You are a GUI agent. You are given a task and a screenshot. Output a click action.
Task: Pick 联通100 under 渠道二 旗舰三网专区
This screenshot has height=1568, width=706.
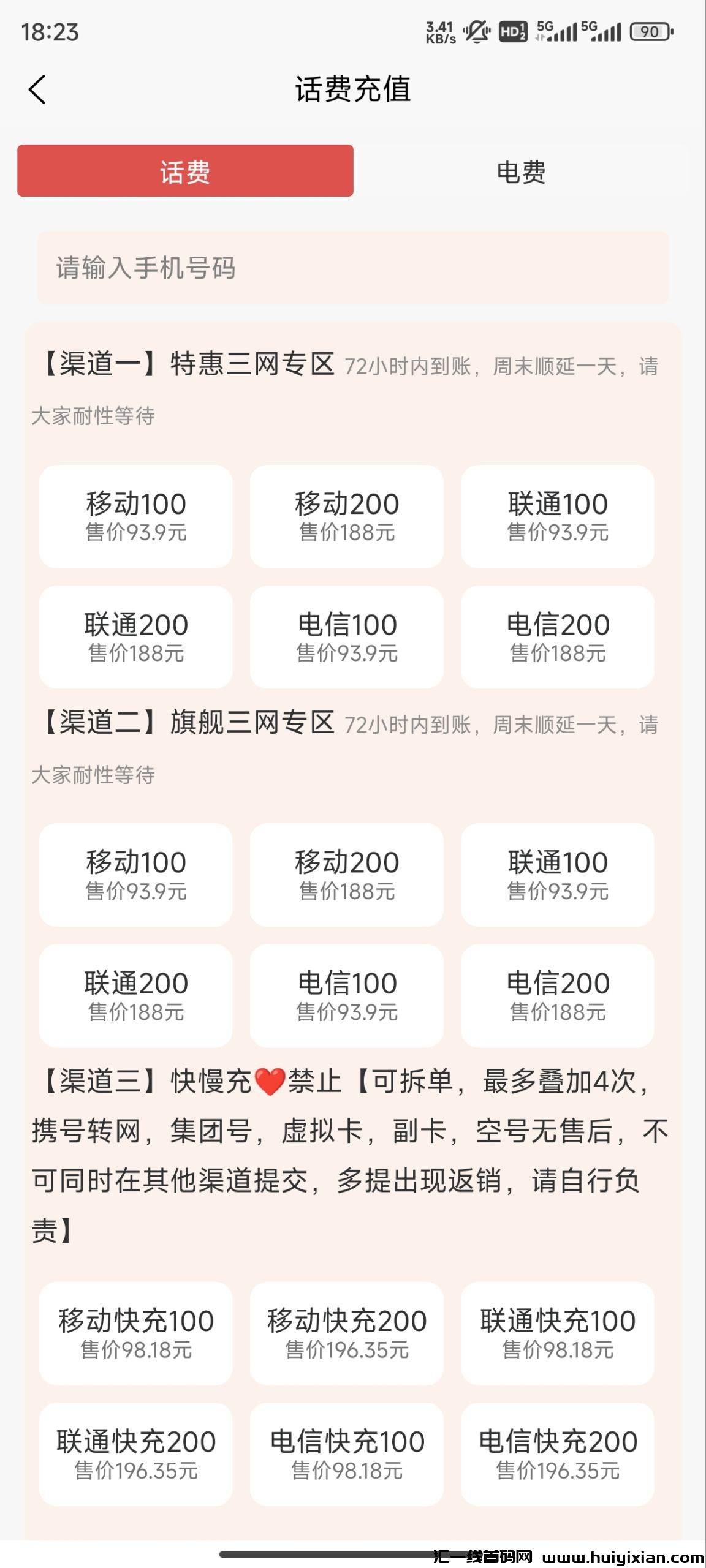pyautogui.click(x=558, y=875)
